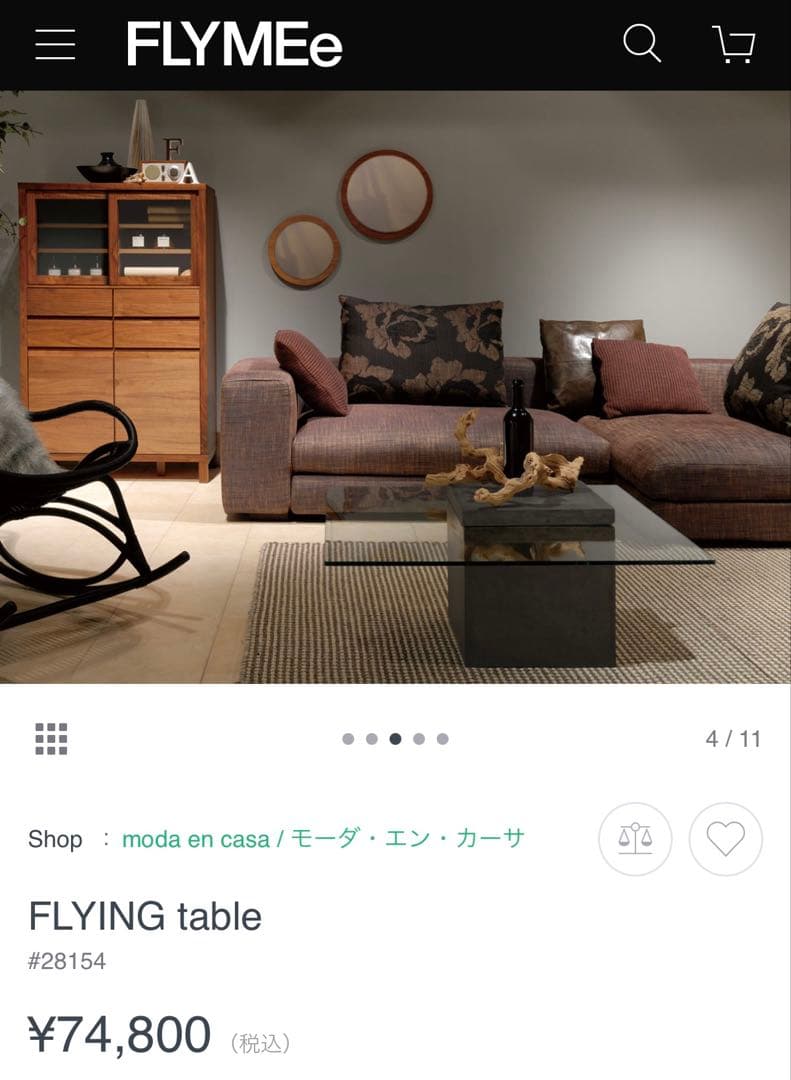The width and height of the screenshot is (791, 1080).
Task: Toggle the product comparison feature
Action: pos(637,839)
